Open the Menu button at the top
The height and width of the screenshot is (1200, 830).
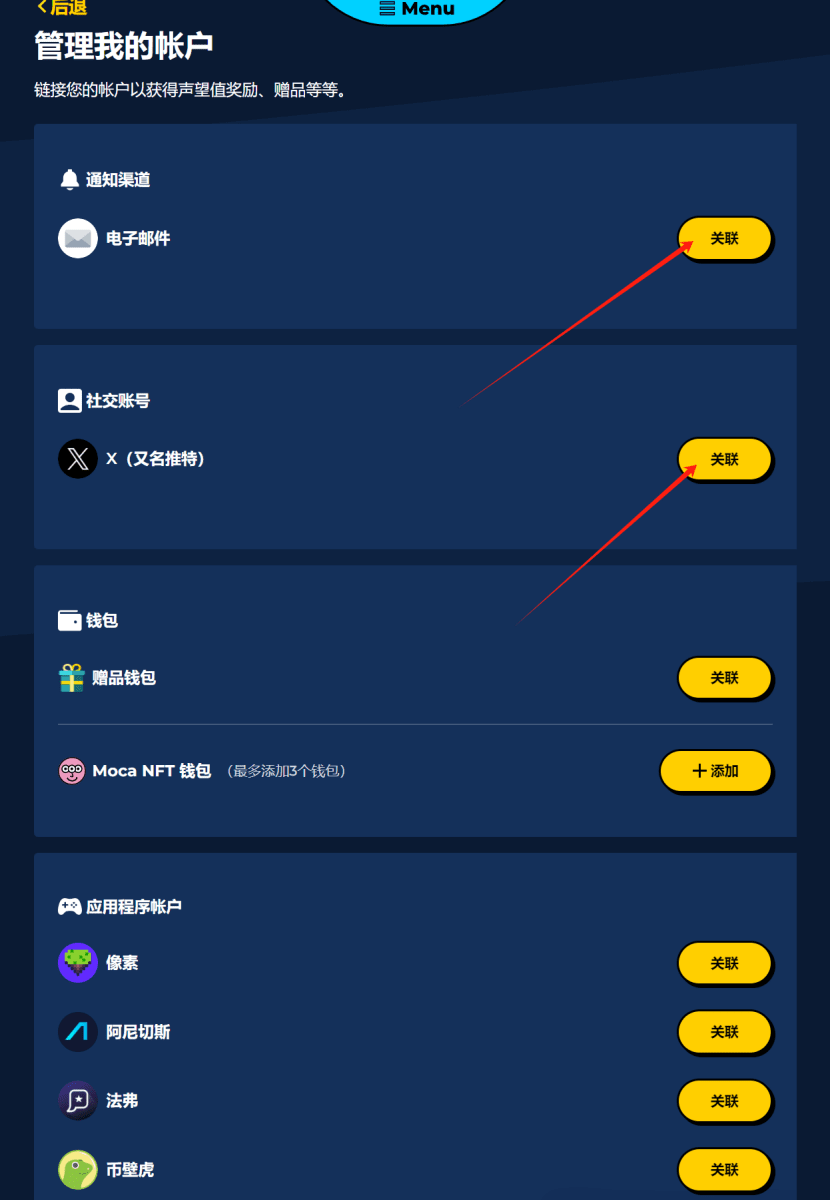(417, 9)
